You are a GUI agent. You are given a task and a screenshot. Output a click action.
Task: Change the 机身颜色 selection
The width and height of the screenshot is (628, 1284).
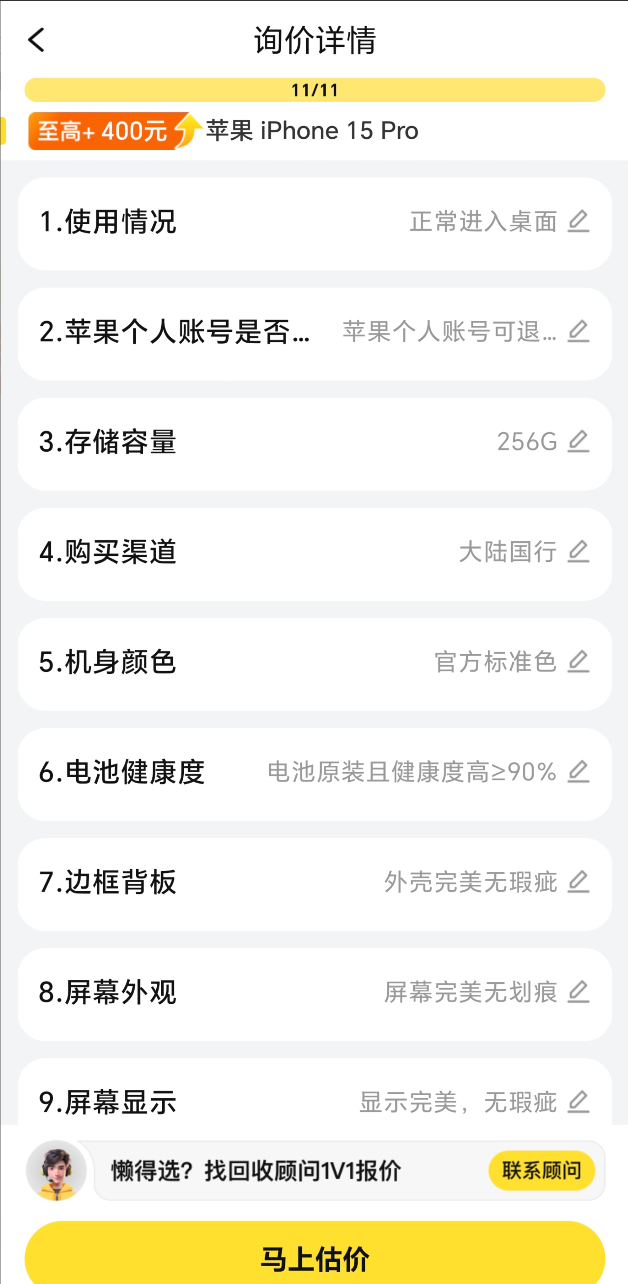point(578,662)
